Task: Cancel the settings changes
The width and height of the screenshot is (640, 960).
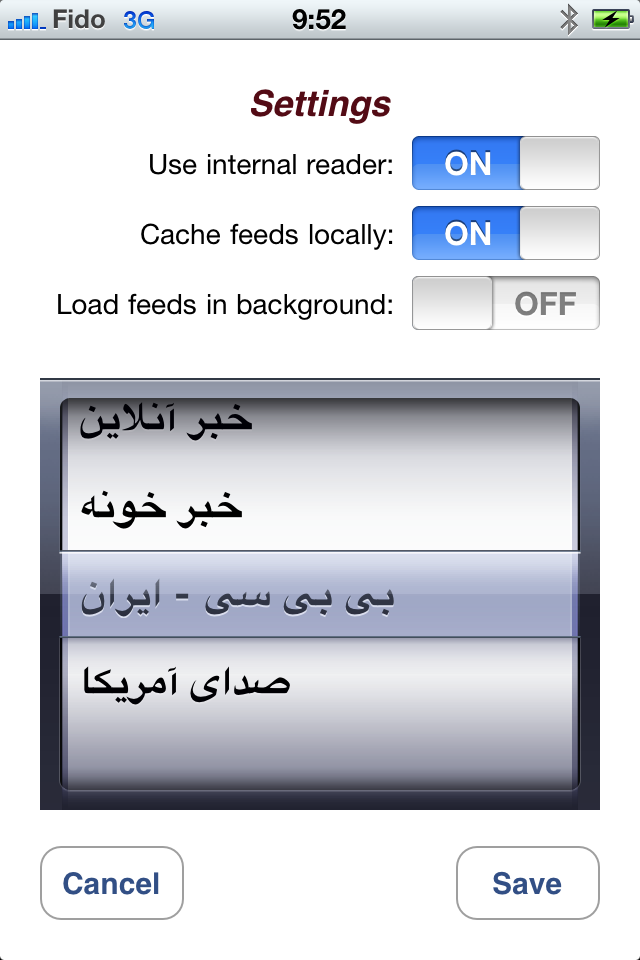Action: (x=111, y=883)
